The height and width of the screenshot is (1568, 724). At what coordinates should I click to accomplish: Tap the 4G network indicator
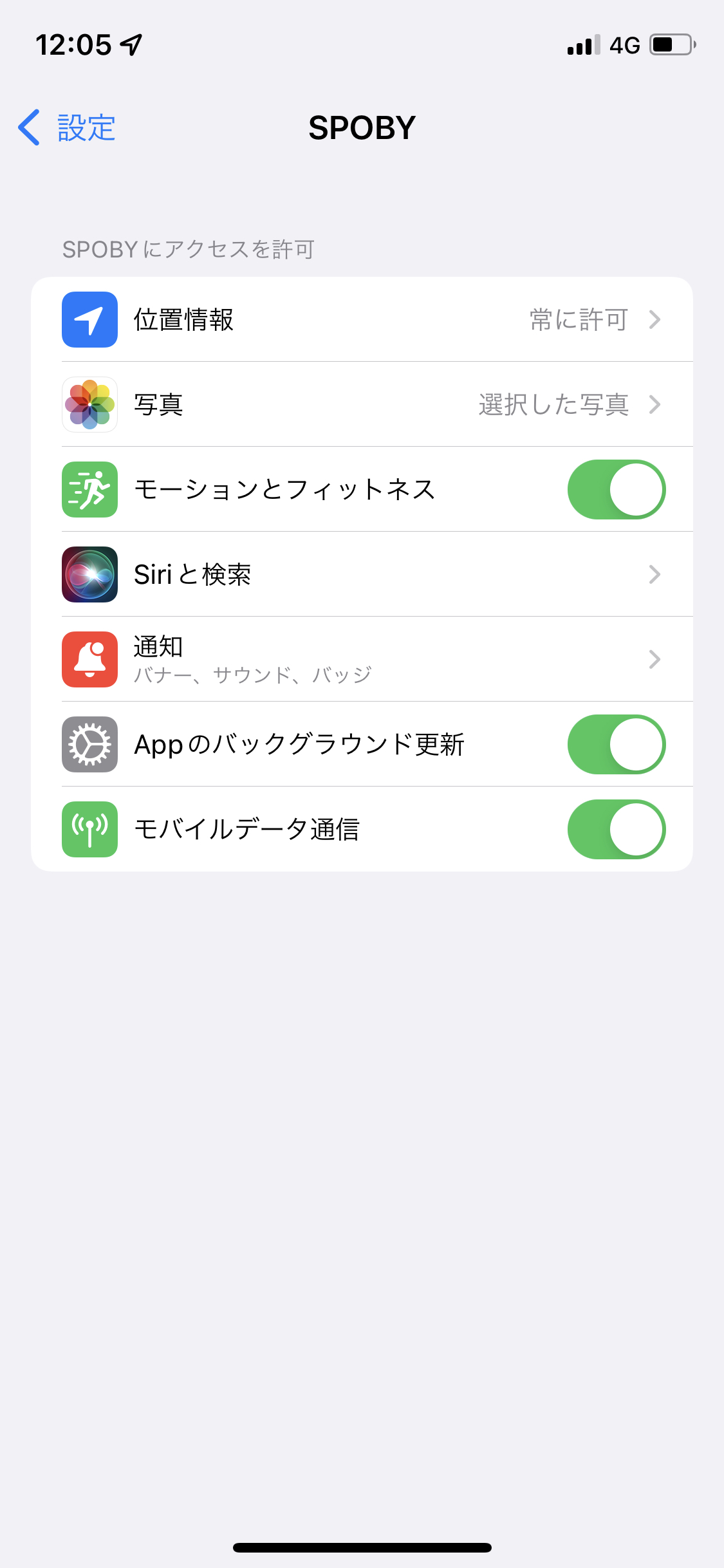click(x=623, y=45)
